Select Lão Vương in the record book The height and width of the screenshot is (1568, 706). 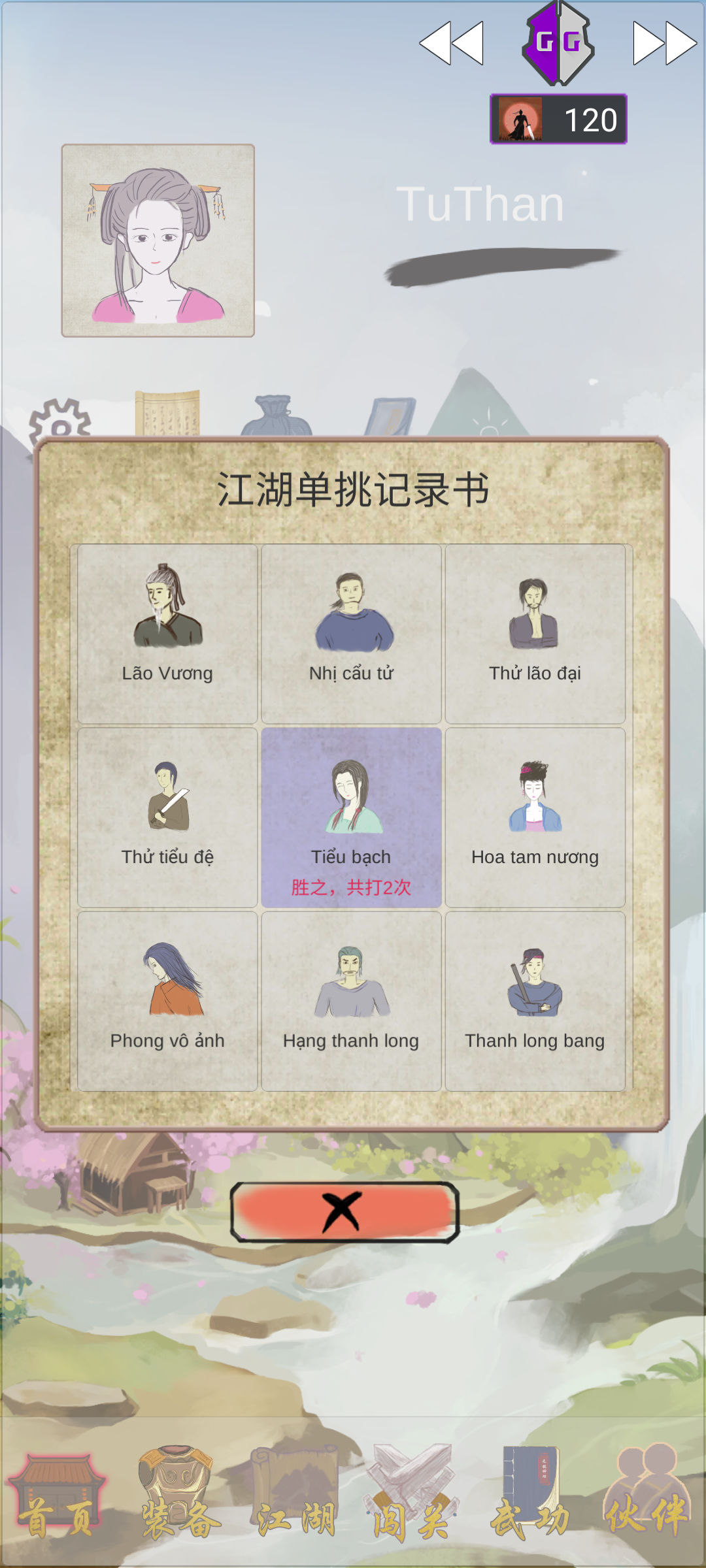pyautogui.click(x=167, y=633)
